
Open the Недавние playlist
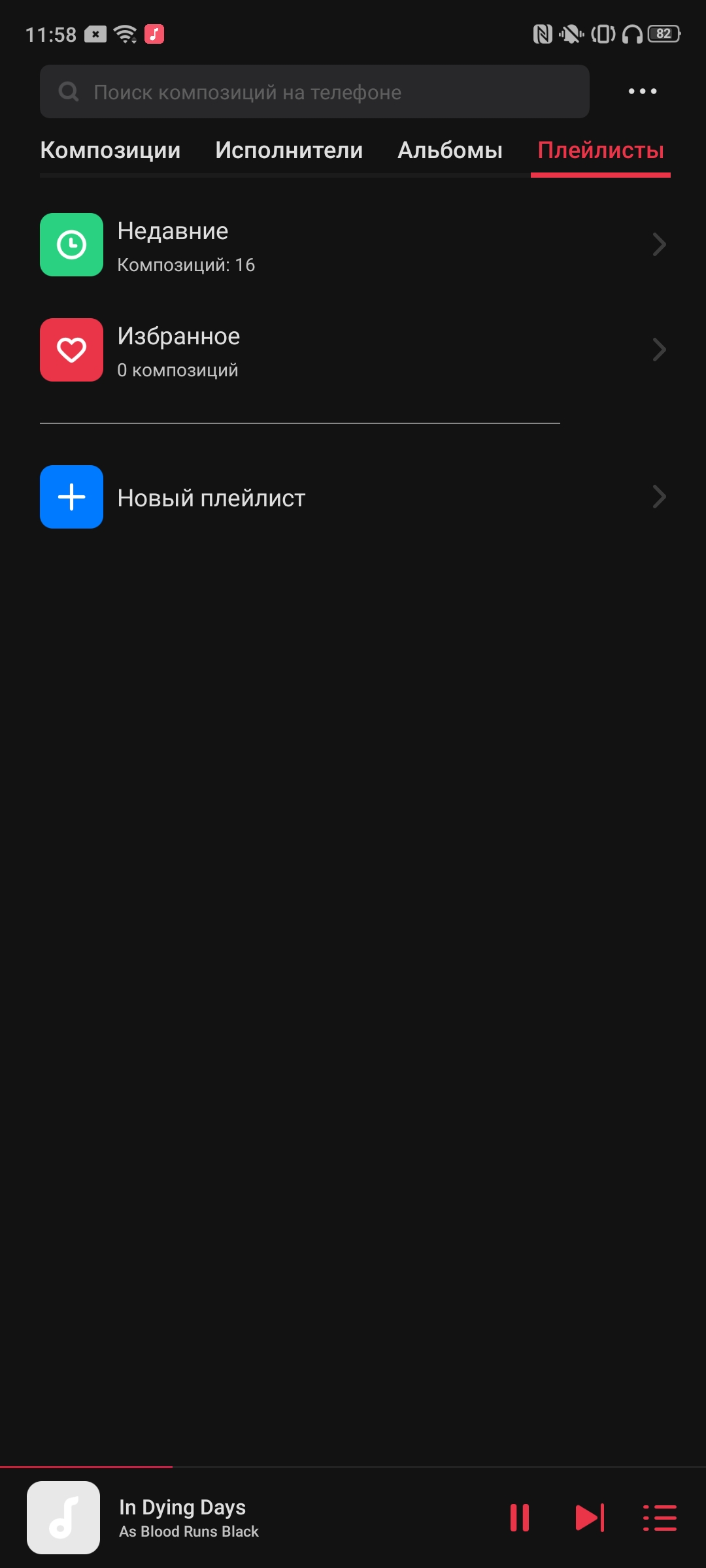353,245
